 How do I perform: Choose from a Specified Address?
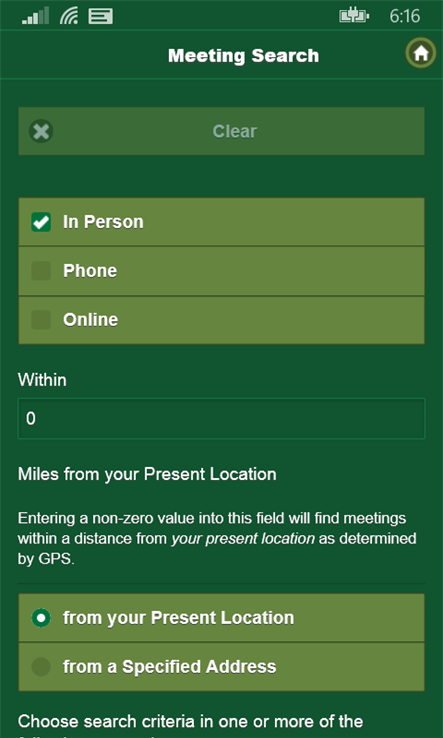coord(221,667)
